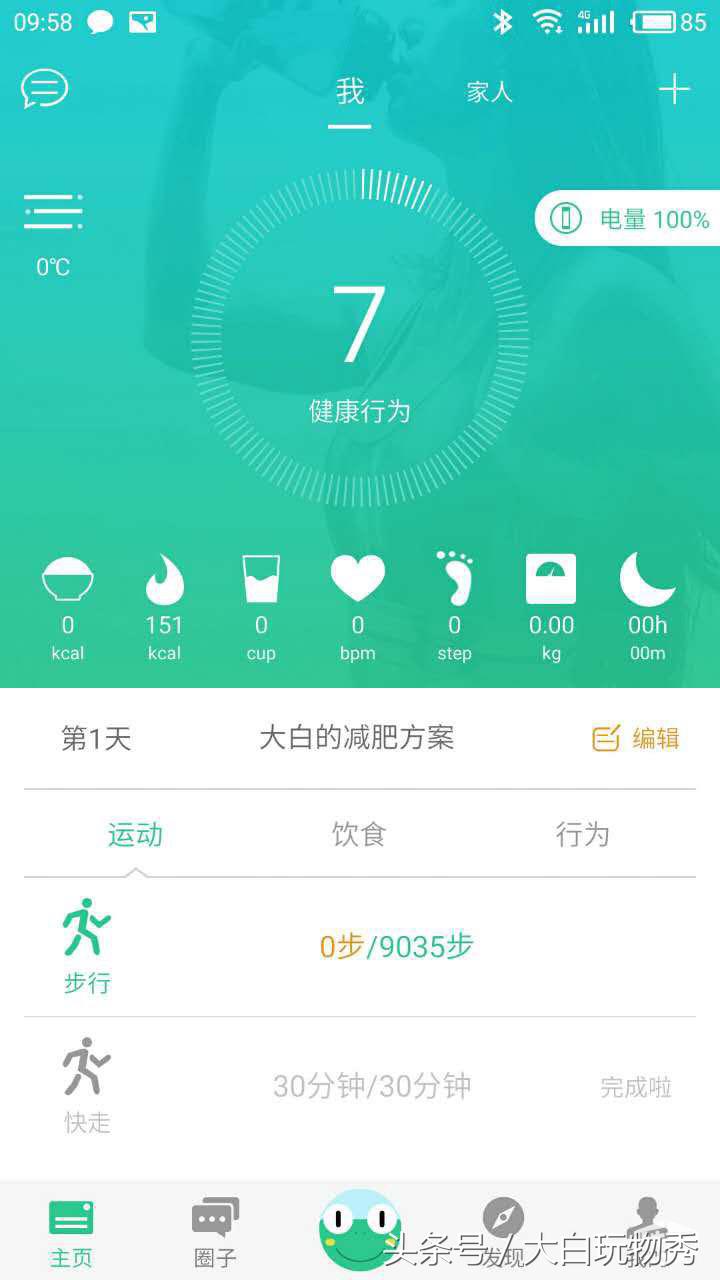Switch to the 饮食 diet tab

[358, 834]
